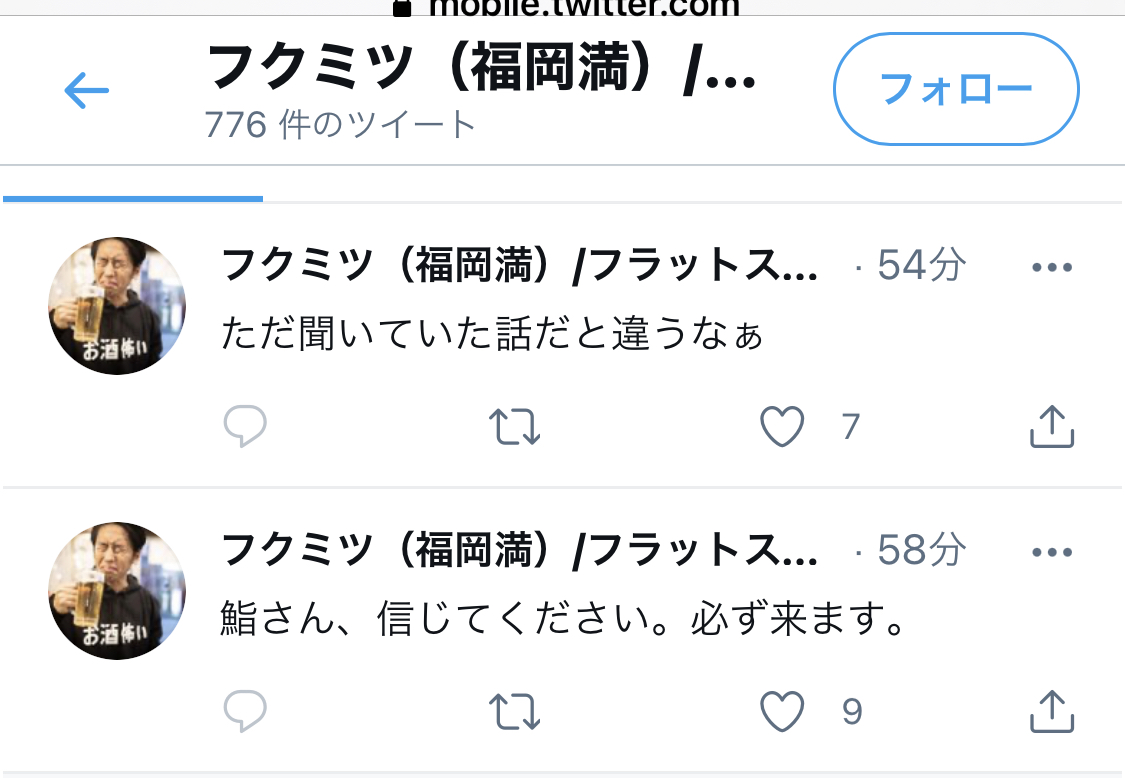Retweet the tweet 鮨さん、信じてください
The image size is (1125, 778).
[514, 711]
